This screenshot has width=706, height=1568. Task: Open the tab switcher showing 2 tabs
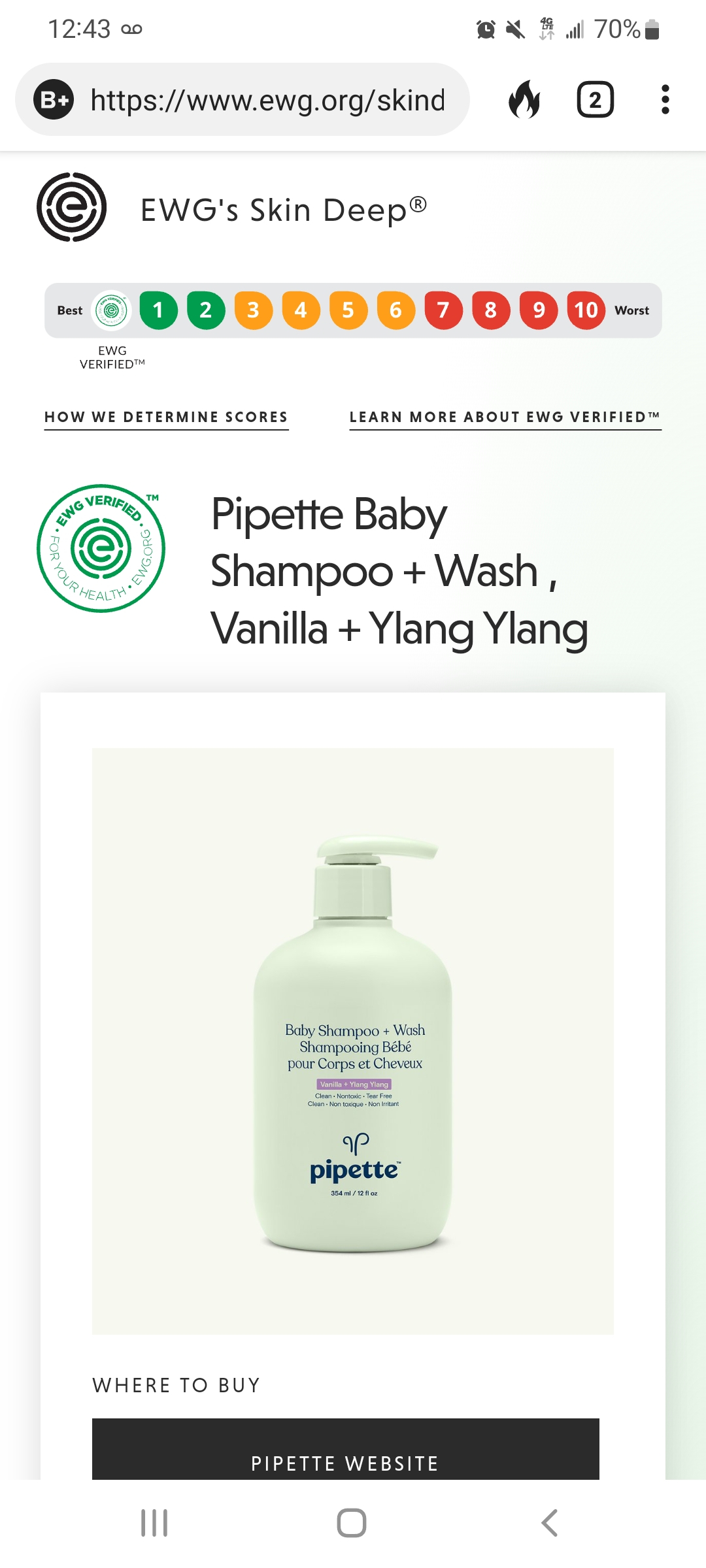tap(595, 100)
